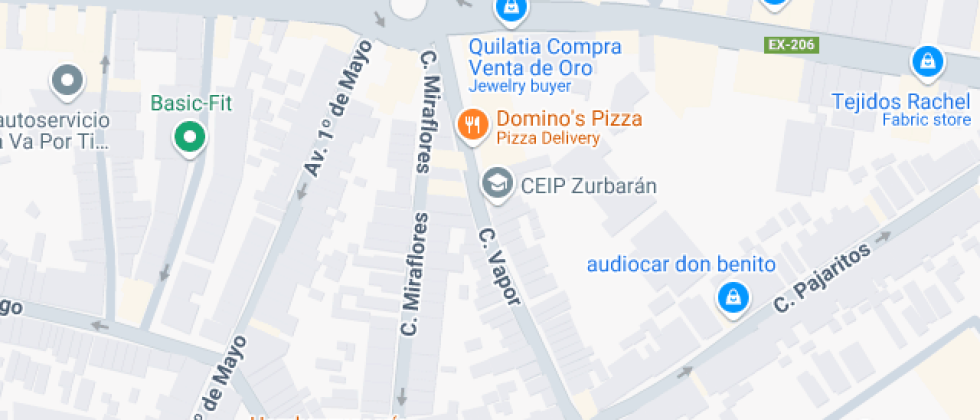The image size is (980, 420).
Task: Tap the gray autoservicio location pin
Action: tap(67, 80)
